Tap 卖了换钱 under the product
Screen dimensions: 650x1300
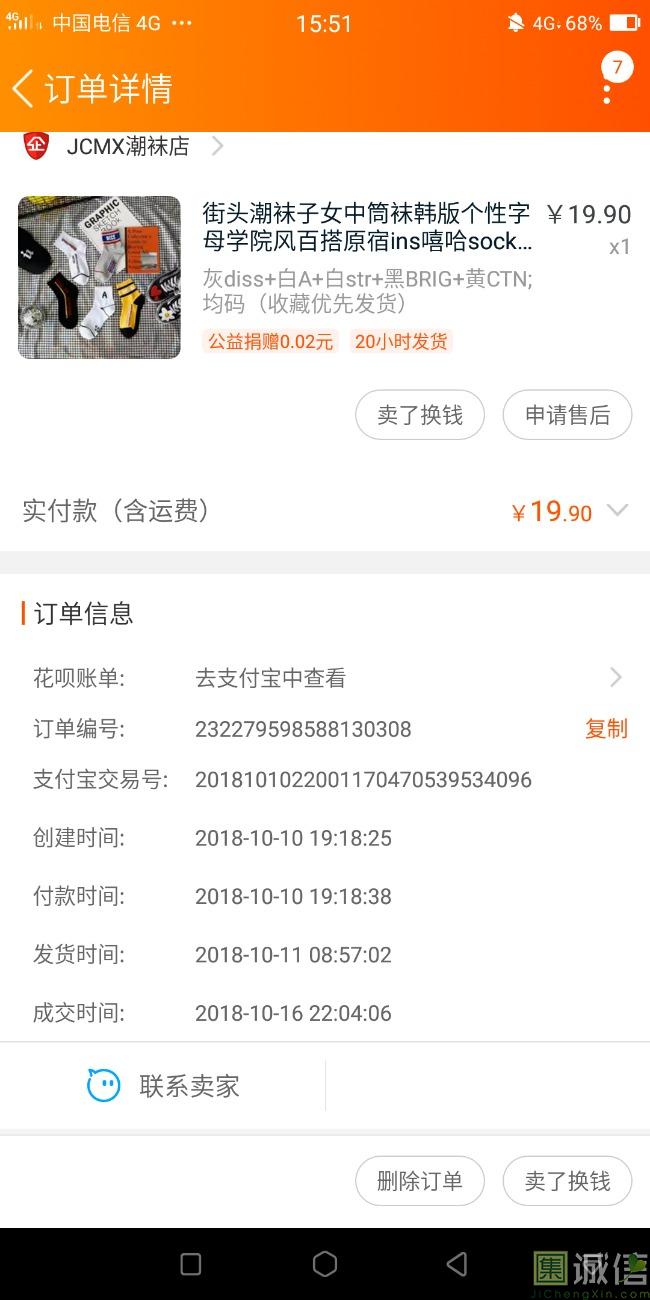coord(420,415)
